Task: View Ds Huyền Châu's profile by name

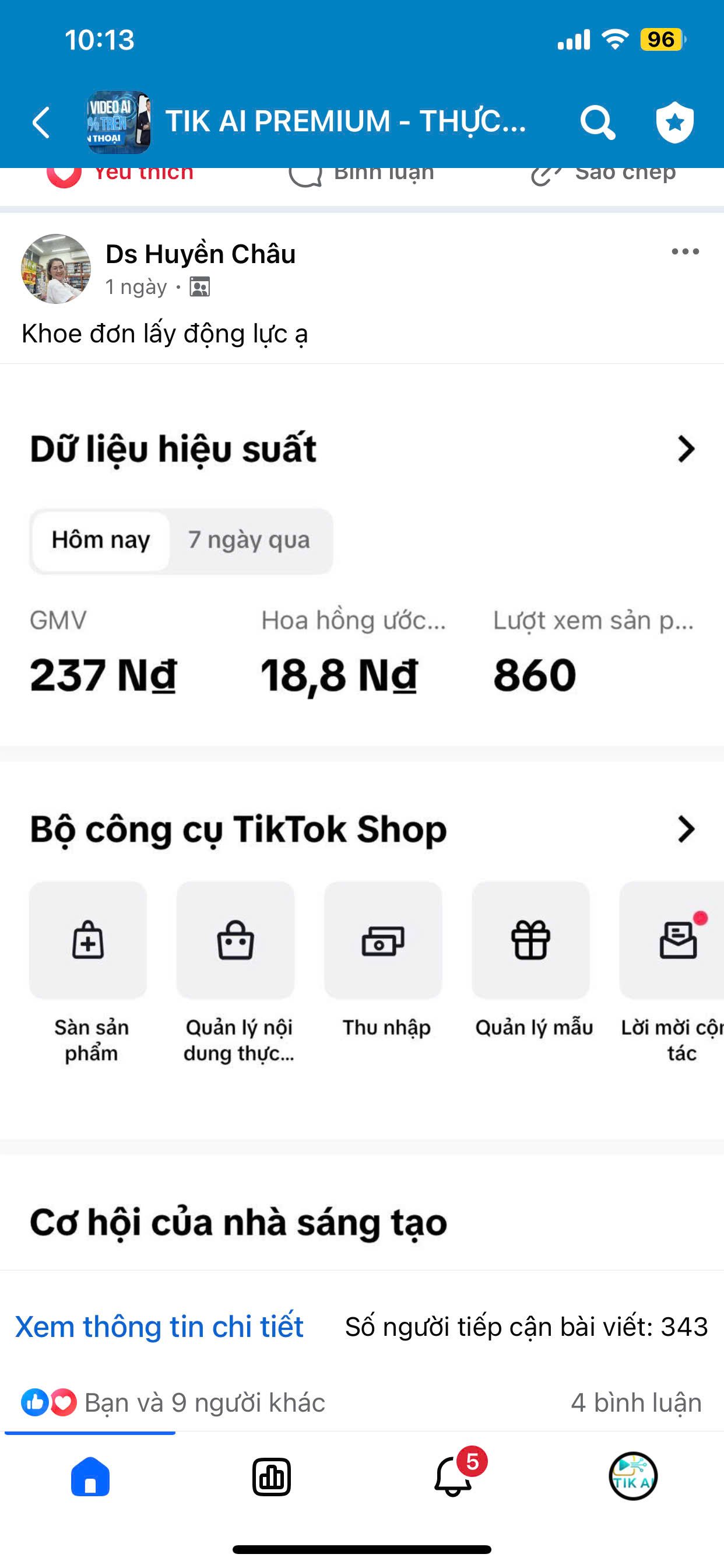Action: [x=200, y=254]
